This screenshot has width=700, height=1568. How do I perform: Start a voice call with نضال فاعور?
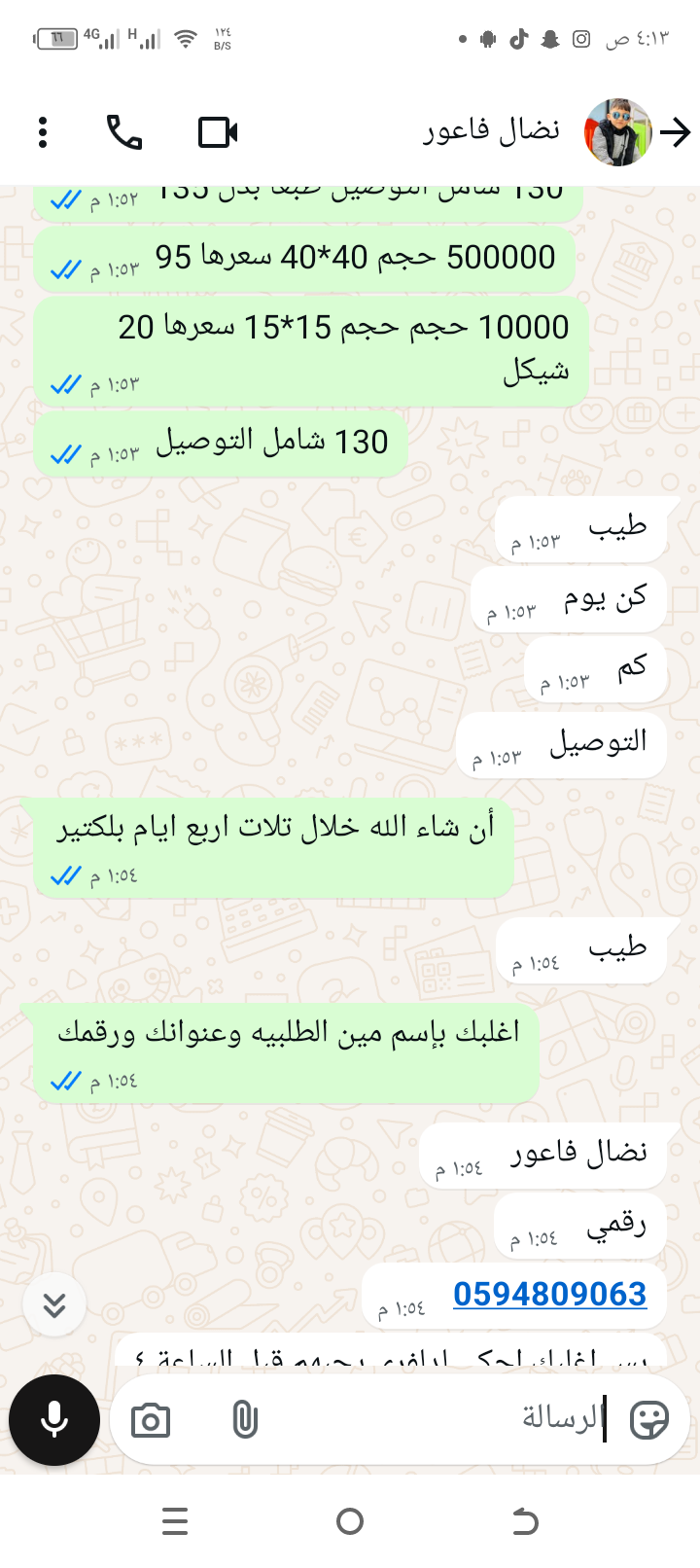click(x=124, y=132)
